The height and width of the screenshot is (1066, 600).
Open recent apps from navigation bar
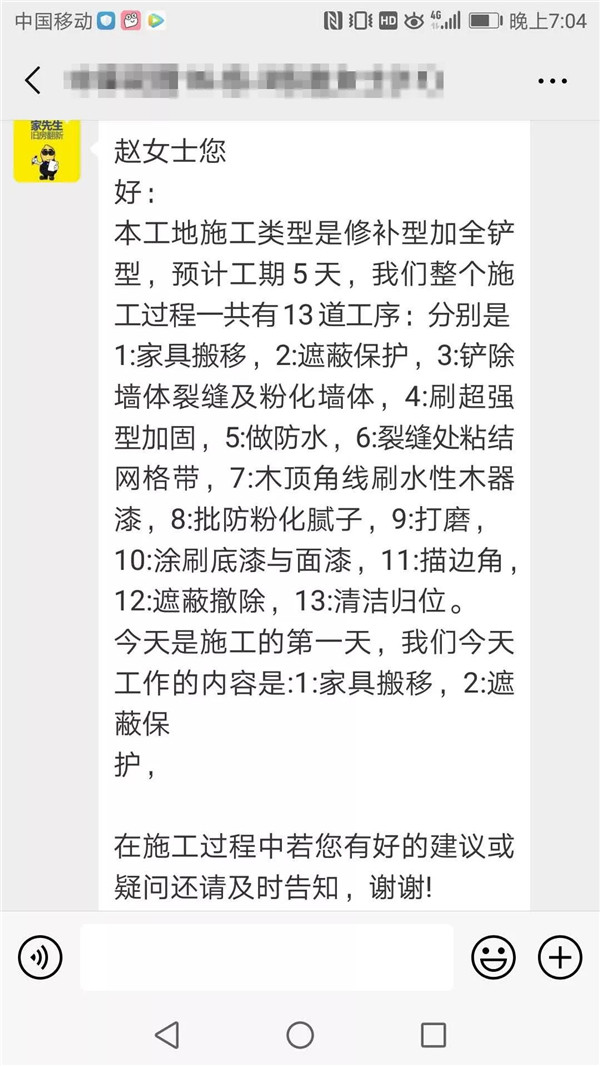point(433,1034)
